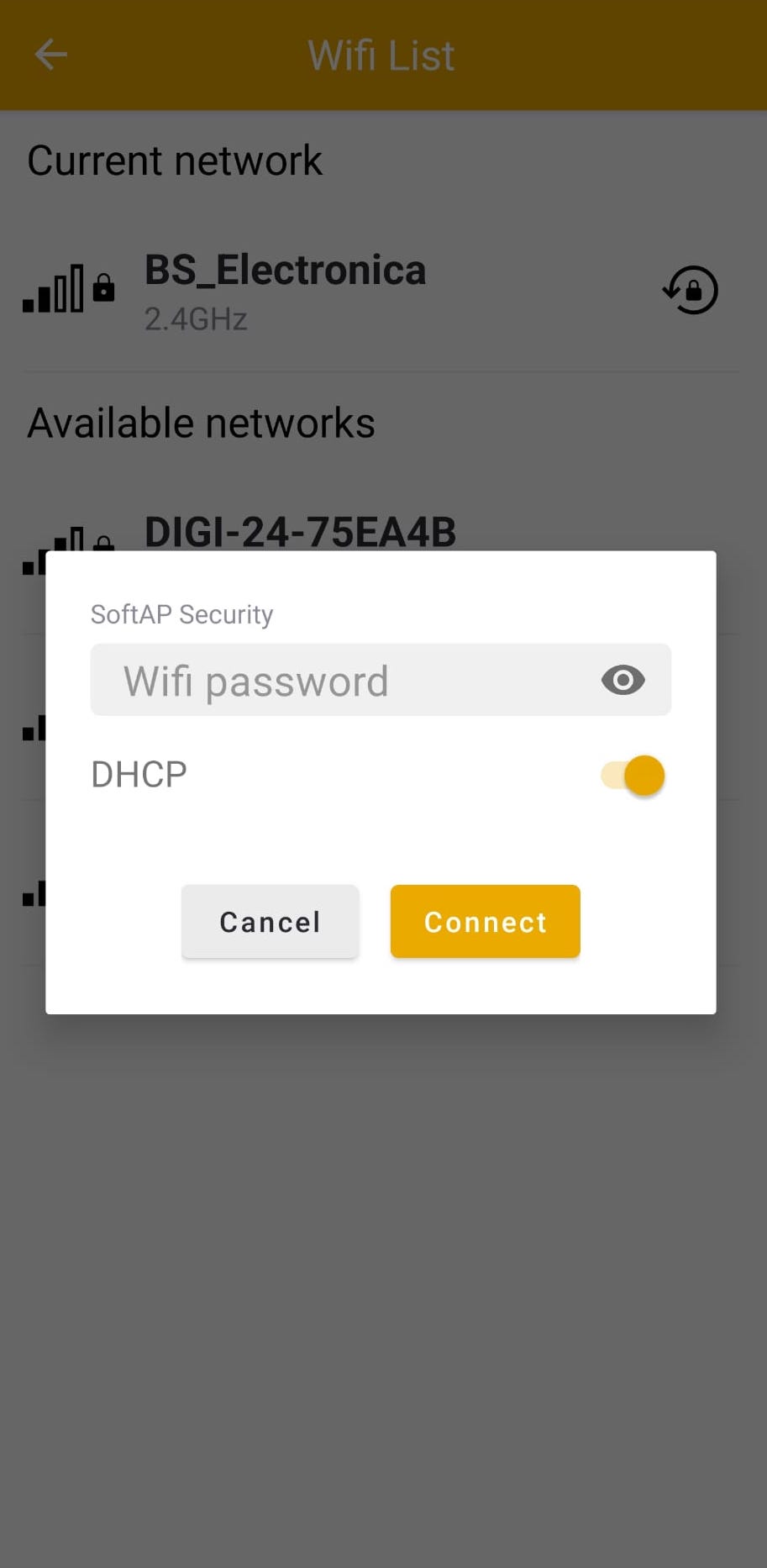Connect to the selected network

click(x=485, y=922)
